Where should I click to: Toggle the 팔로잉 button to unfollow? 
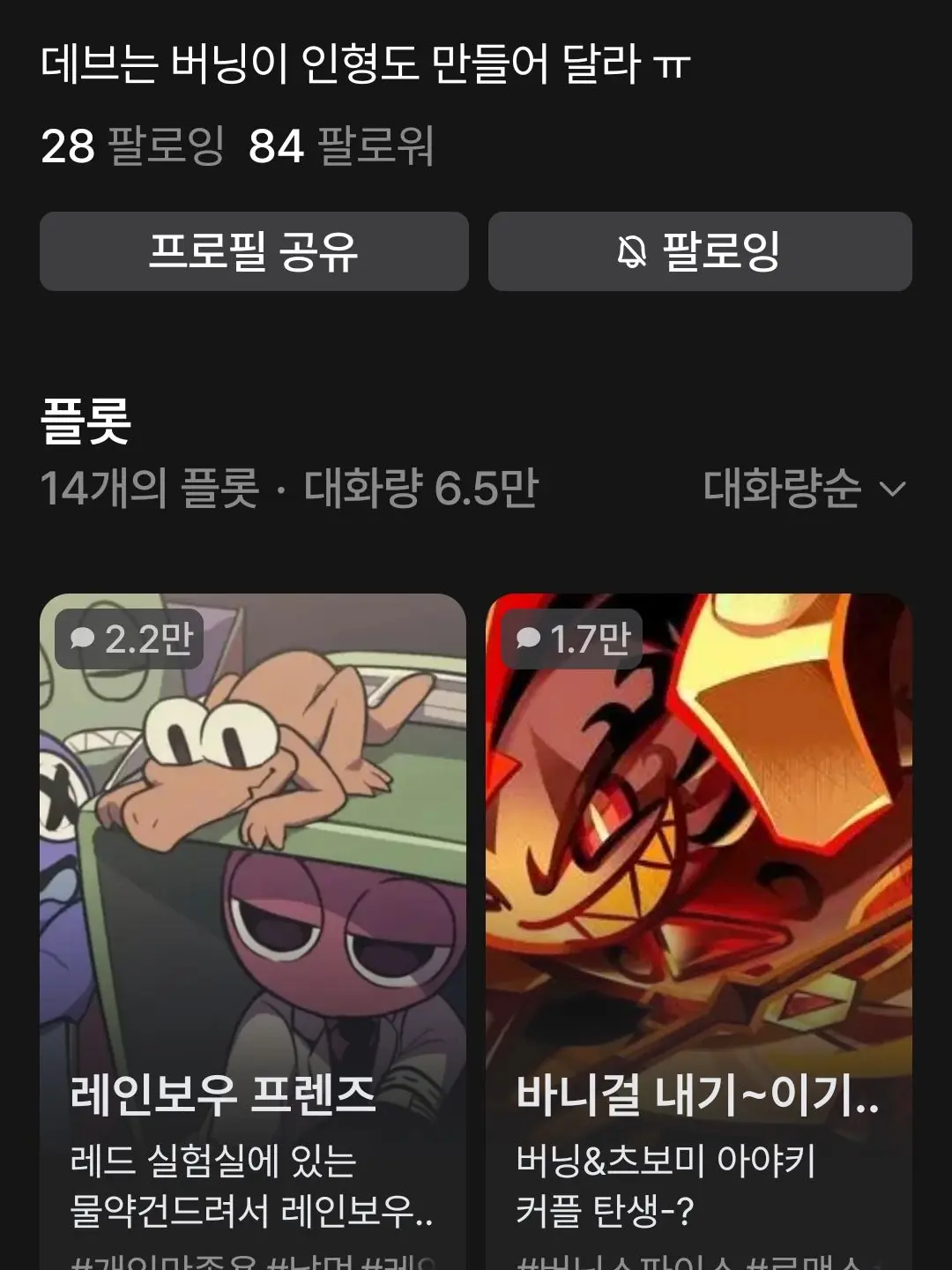point(699,251)
